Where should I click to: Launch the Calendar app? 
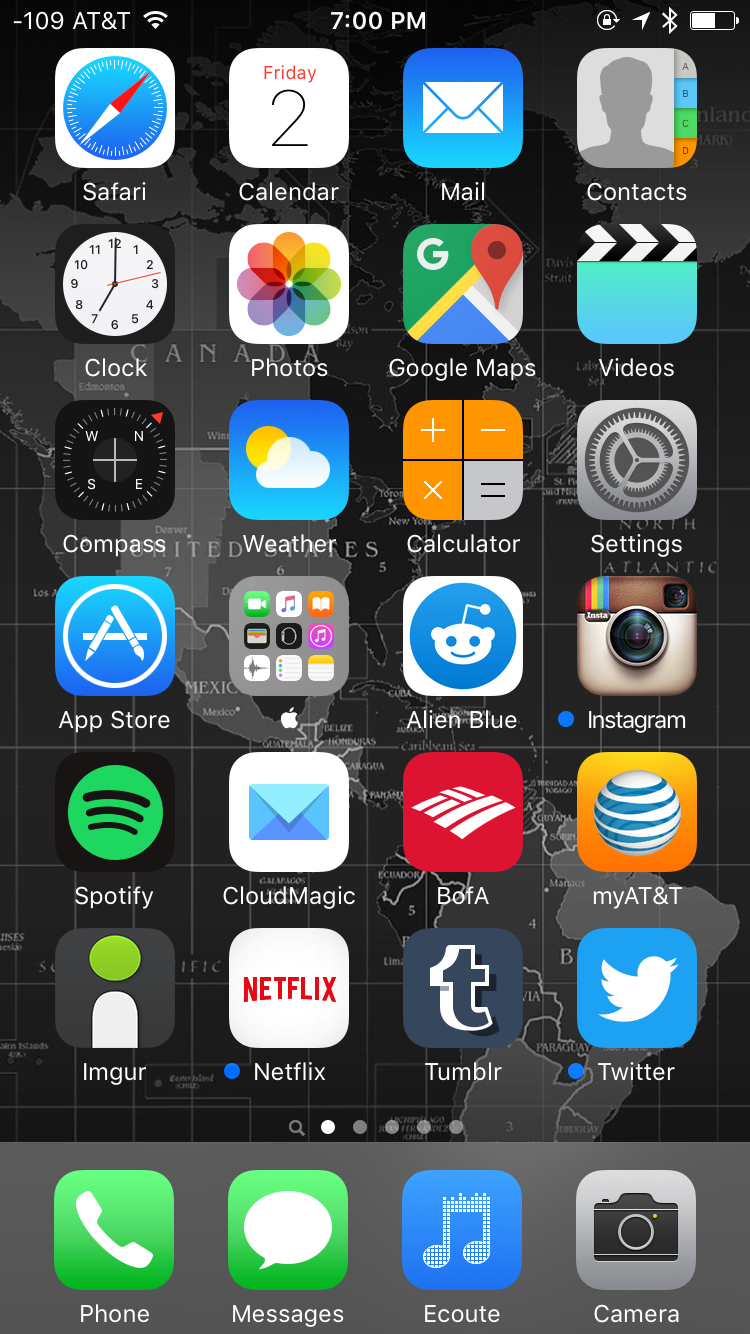pyautogui.click(x=289, y=108)
